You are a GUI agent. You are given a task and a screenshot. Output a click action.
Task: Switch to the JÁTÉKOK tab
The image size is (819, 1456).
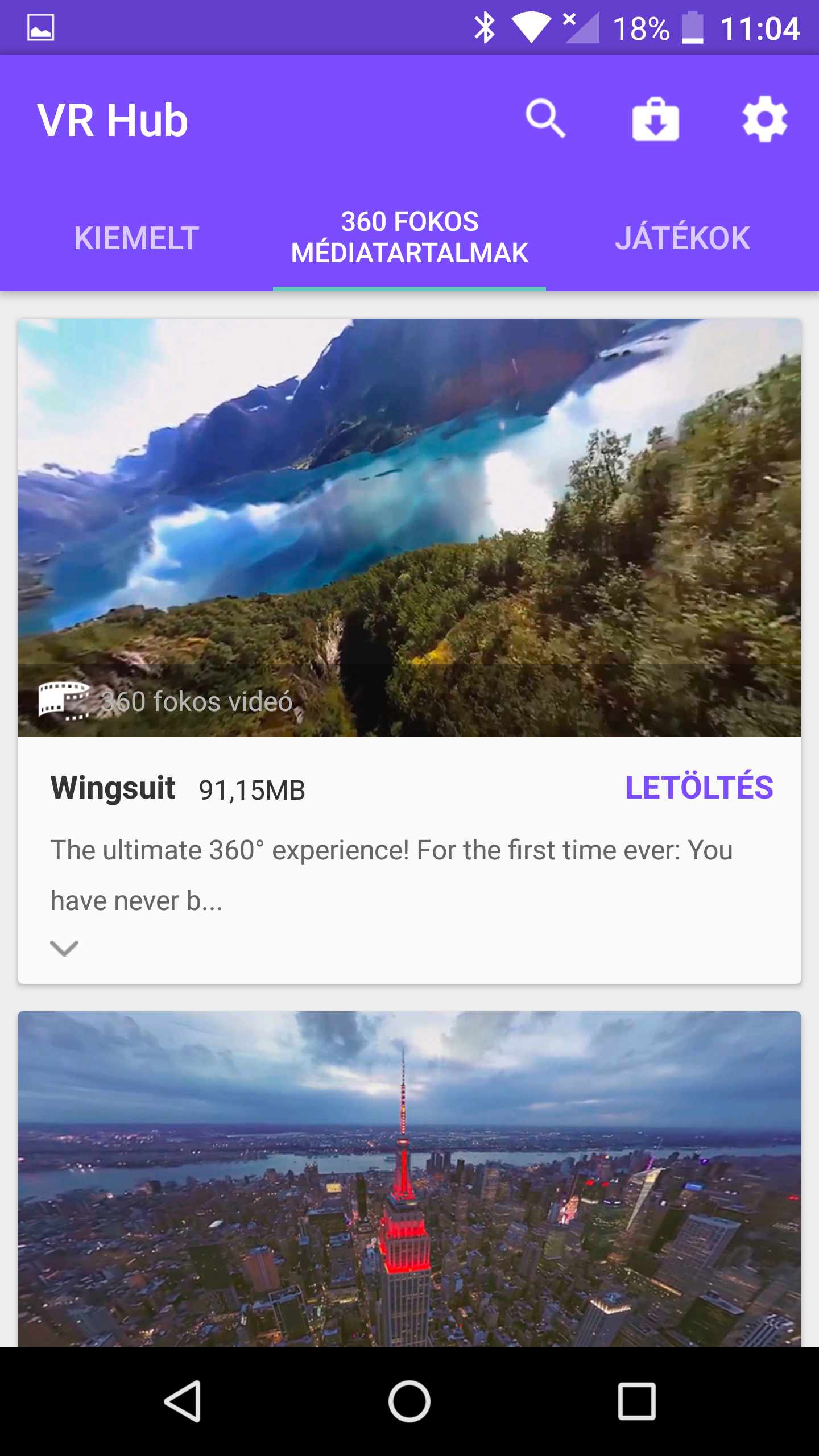pyautogui.click(x=682, y=237)
